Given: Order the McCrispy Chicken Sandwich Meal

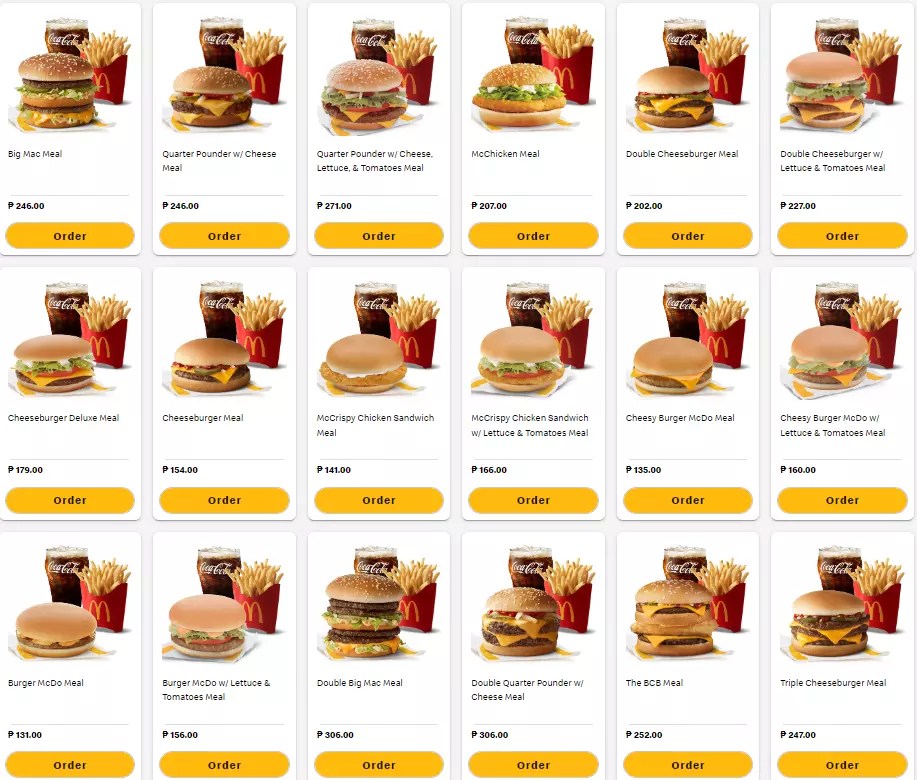Looking at the screenshot, I should click(x=379, y=500).
